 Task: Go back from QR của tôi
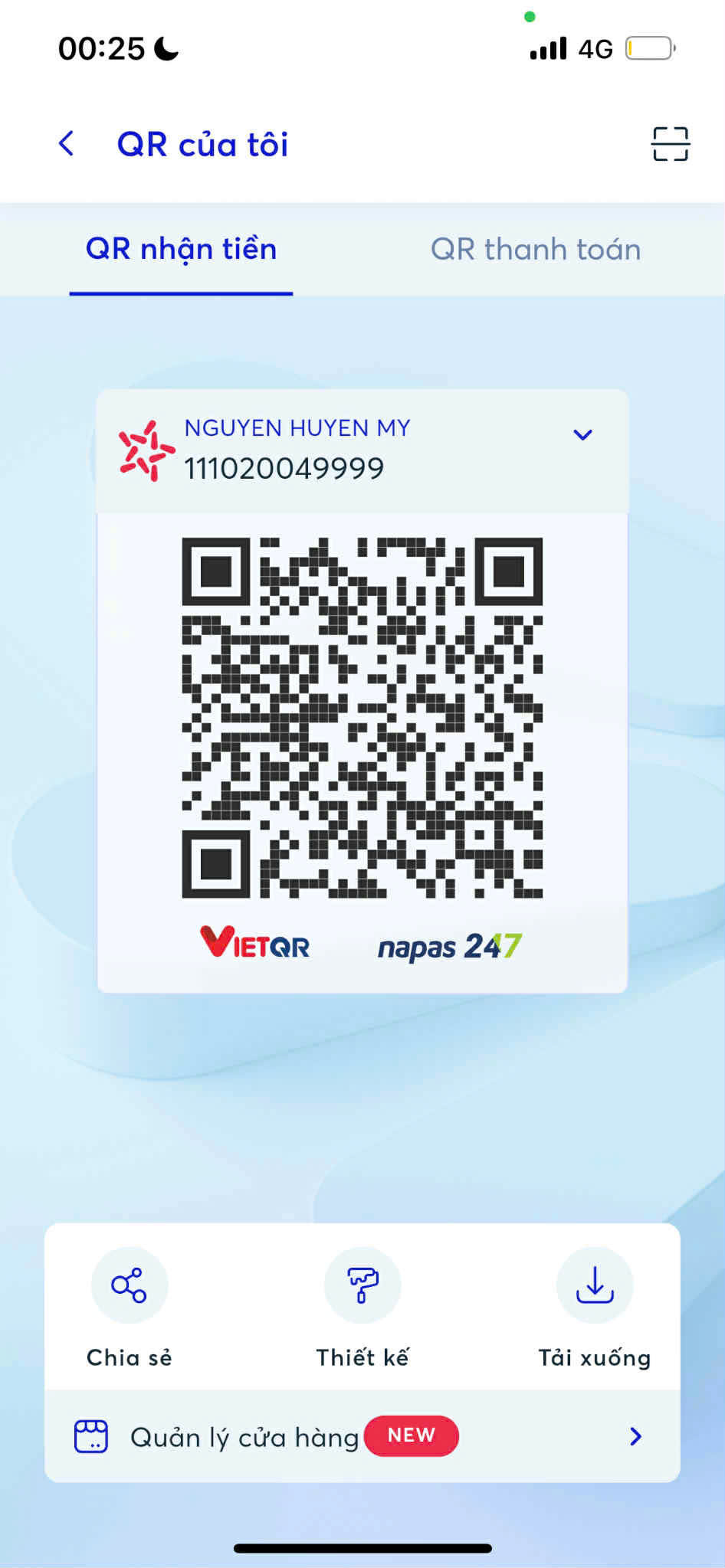click(67, 143)
